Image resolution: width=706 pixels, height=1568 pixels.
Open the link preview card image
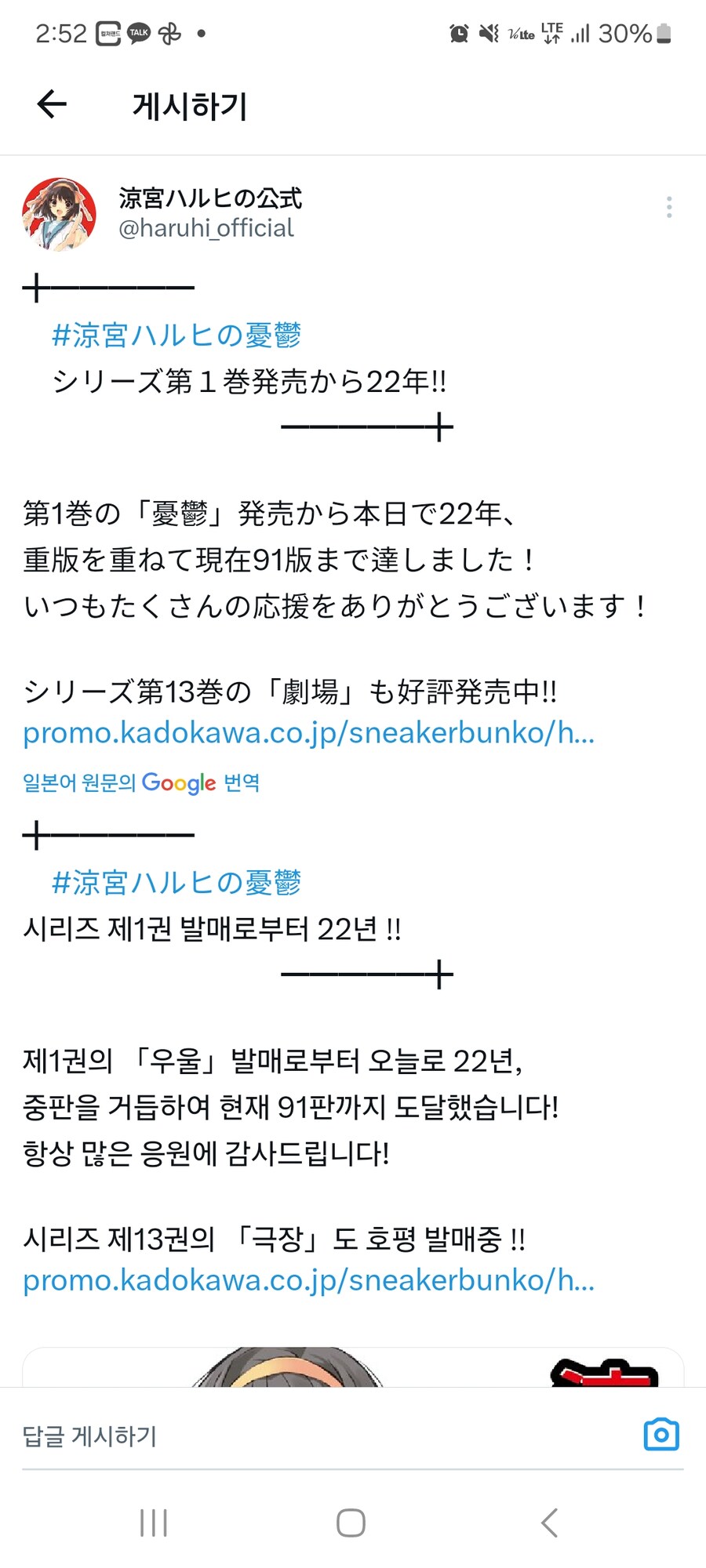coord(353,1367)
